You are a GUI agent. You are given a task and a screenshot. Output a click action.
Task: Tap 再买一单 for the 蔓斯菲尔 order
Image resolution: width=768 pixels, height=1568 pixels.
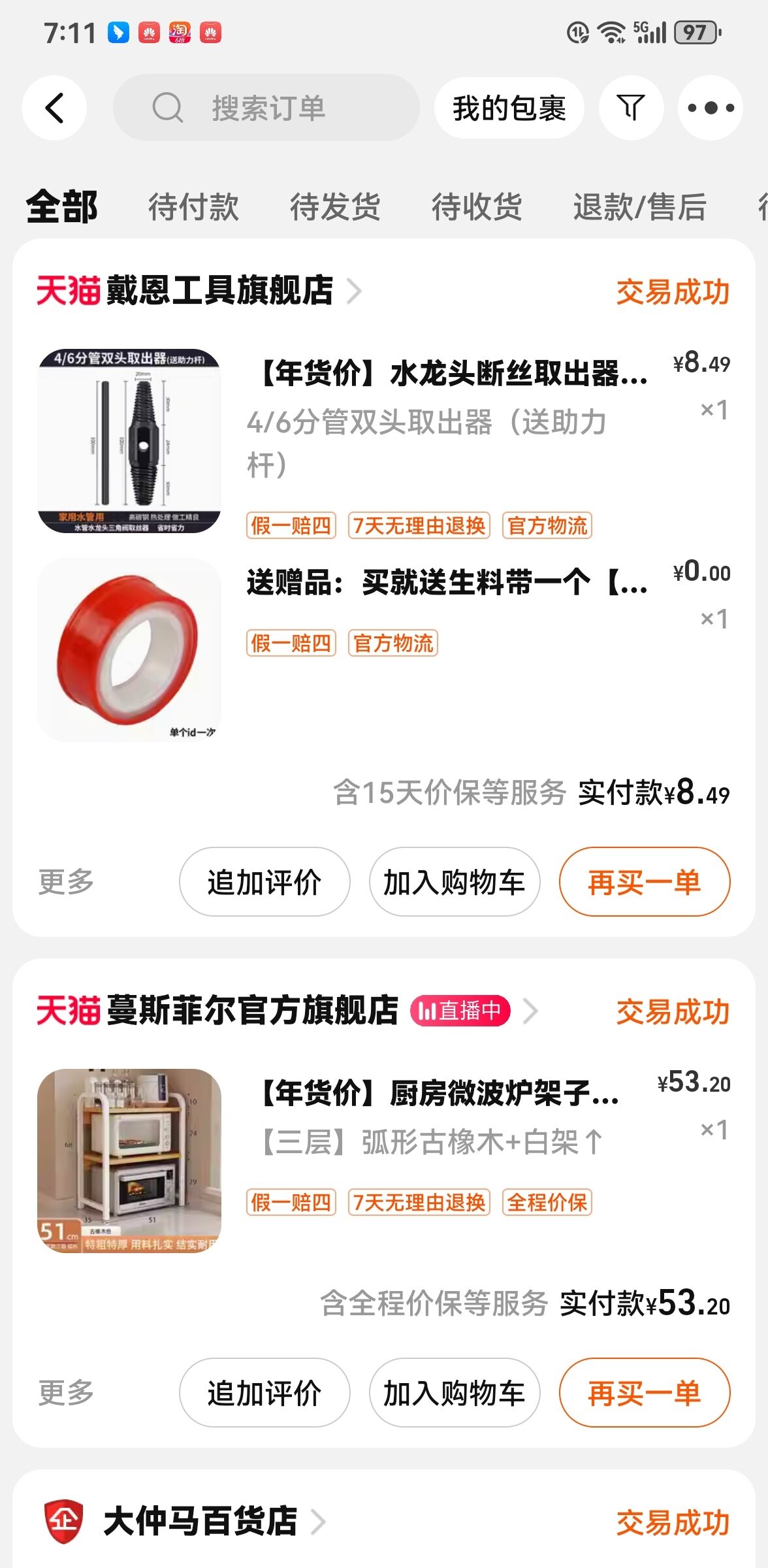pos(644,1393)
